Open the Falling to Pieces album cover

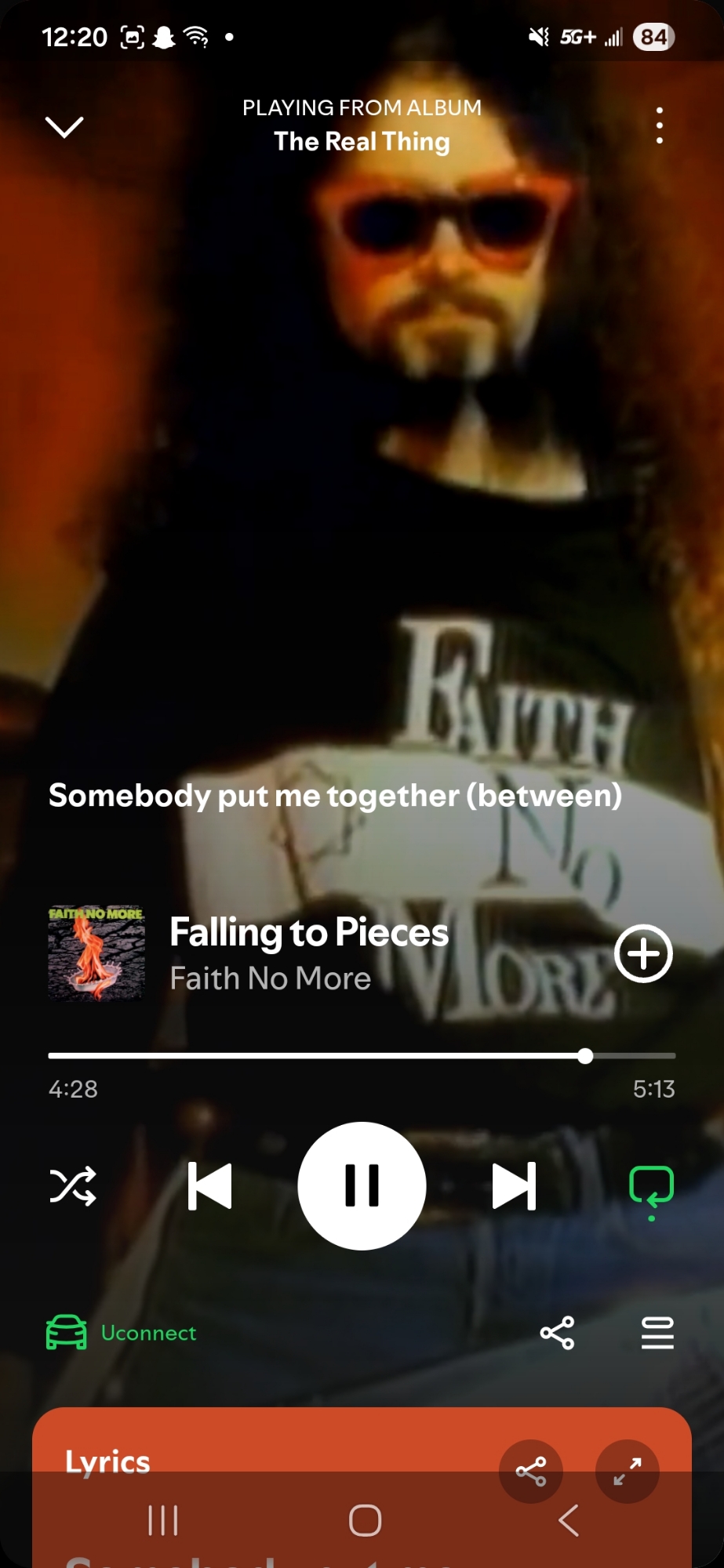coord(96,953)
